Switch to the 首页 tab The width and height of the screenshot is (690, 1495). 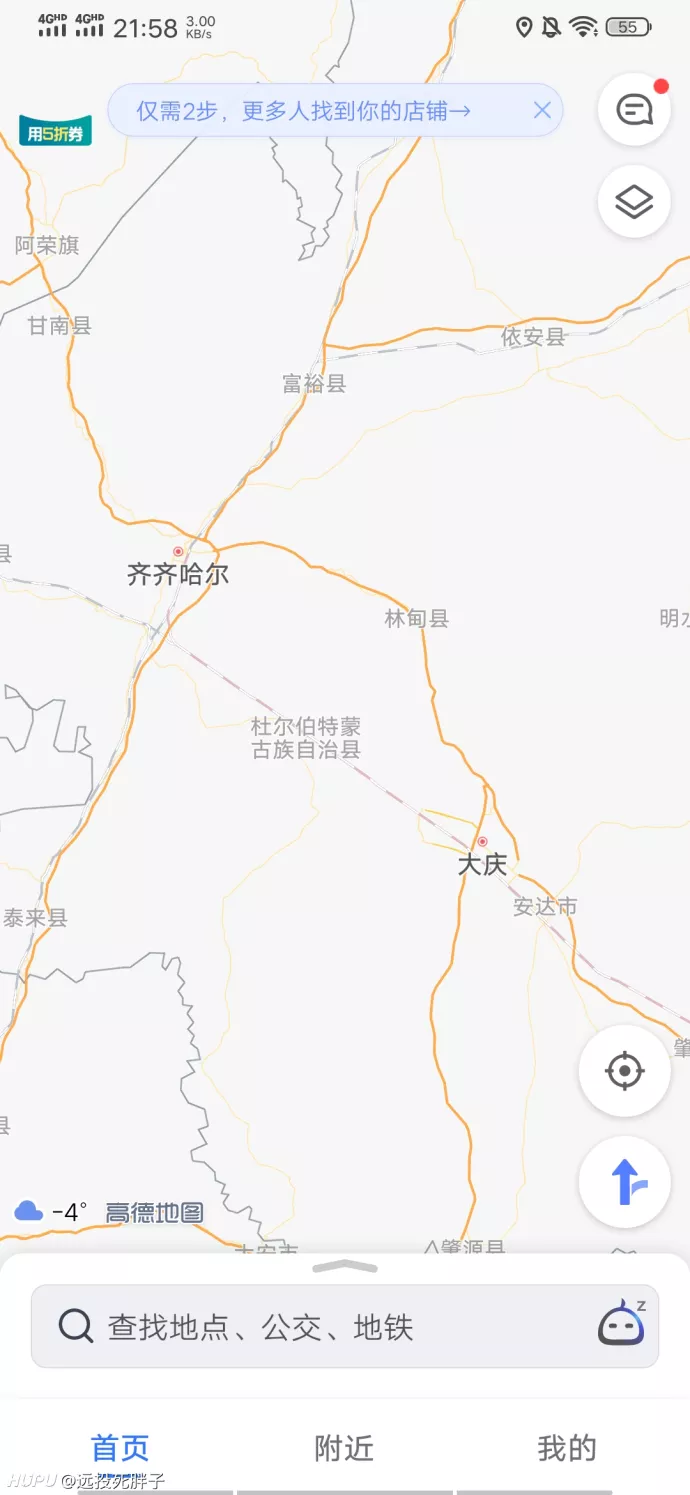pyautogui.click(x=120, y=1448)
